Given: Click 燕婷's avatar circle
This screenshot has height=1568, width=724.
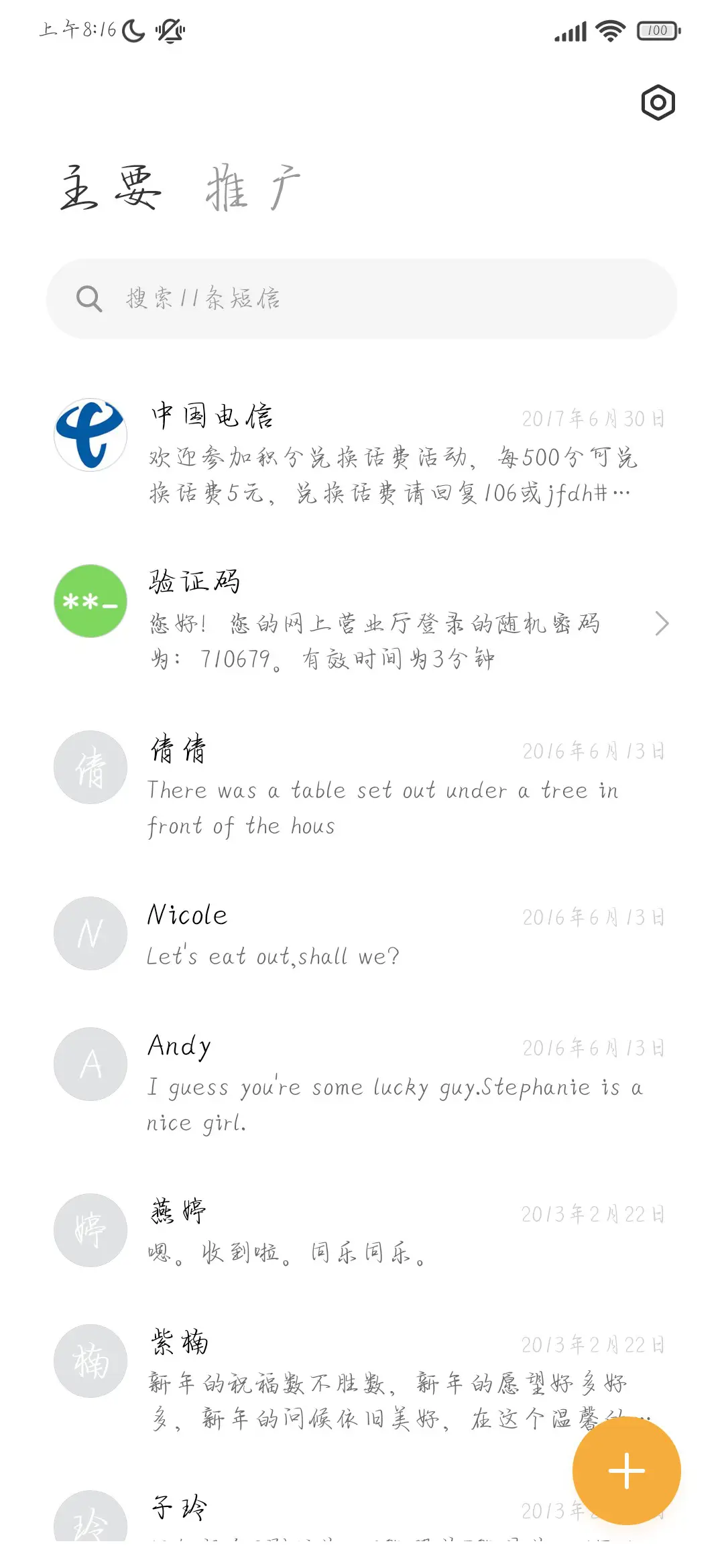Looking at the screenshot, I should [x=90, y=1230].
